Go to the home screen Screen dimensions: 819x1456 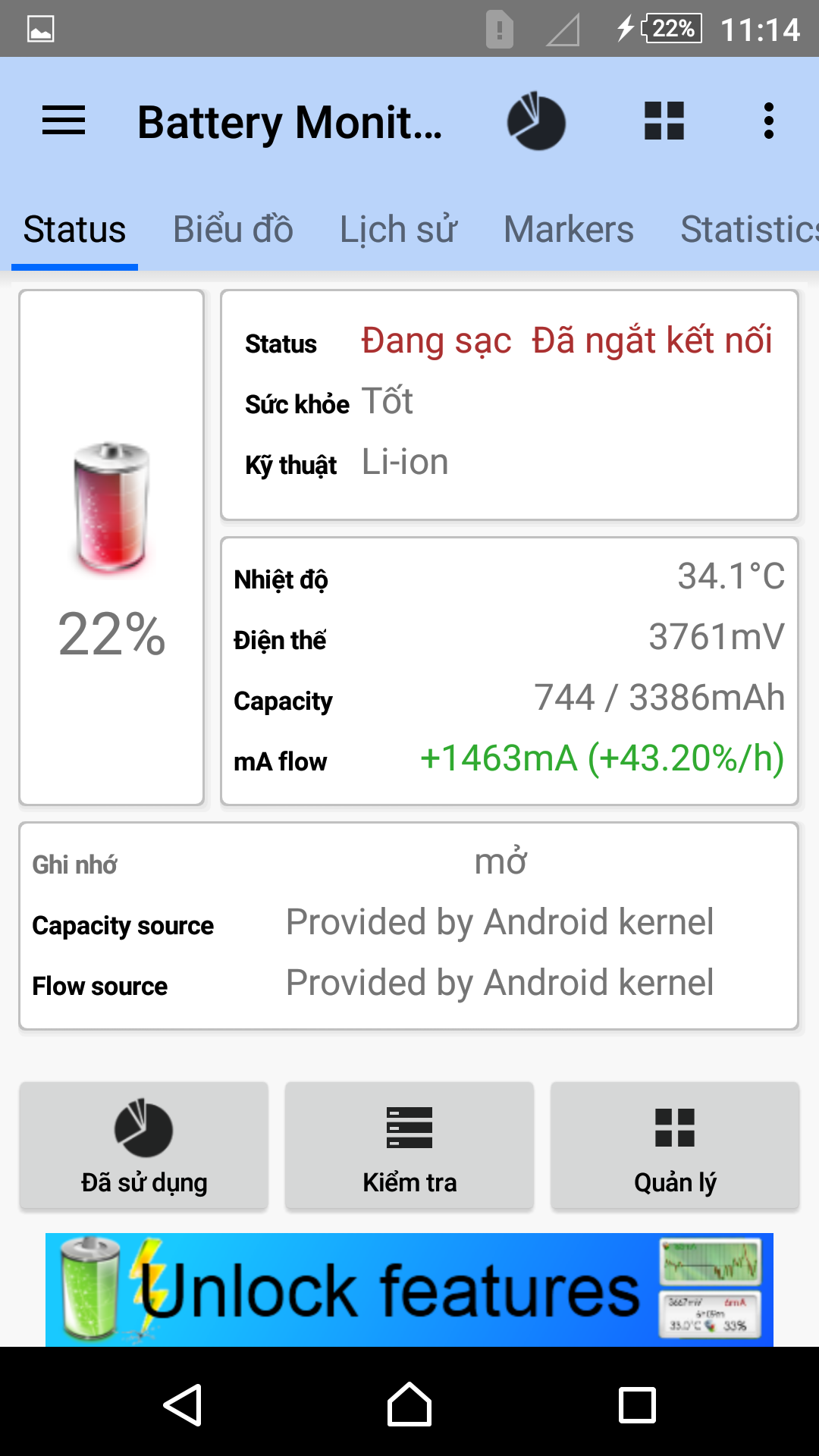coord(409,1405)
